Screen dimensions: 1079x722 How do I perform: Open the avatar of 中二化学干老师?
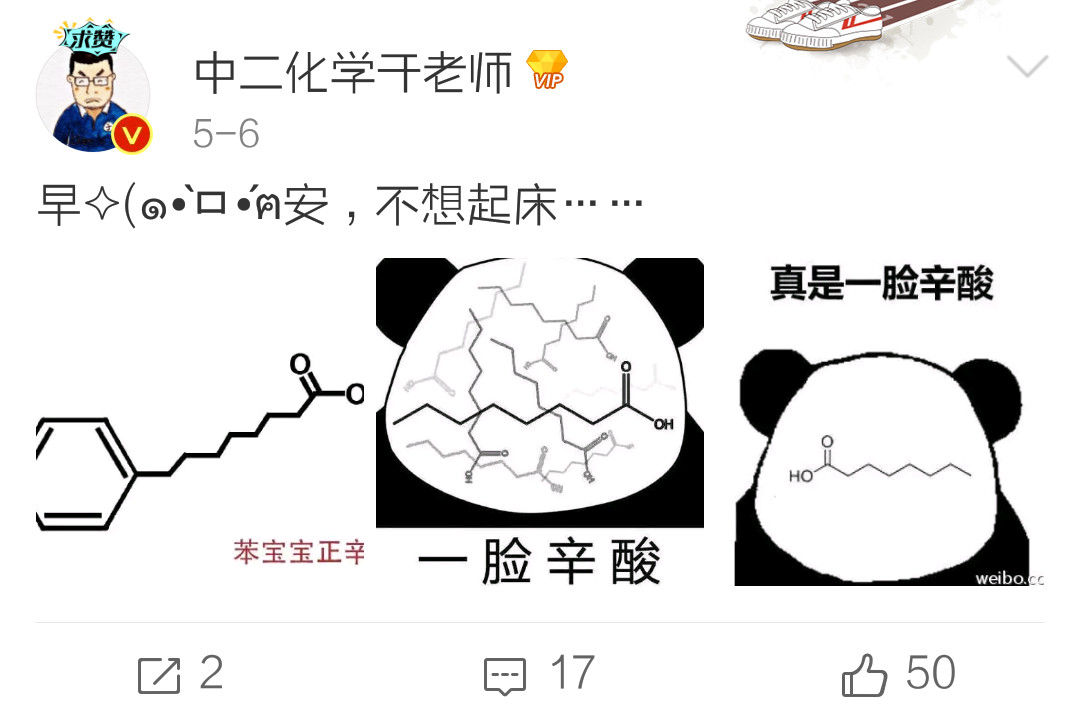pyautogui.click(x=93, y=95)
